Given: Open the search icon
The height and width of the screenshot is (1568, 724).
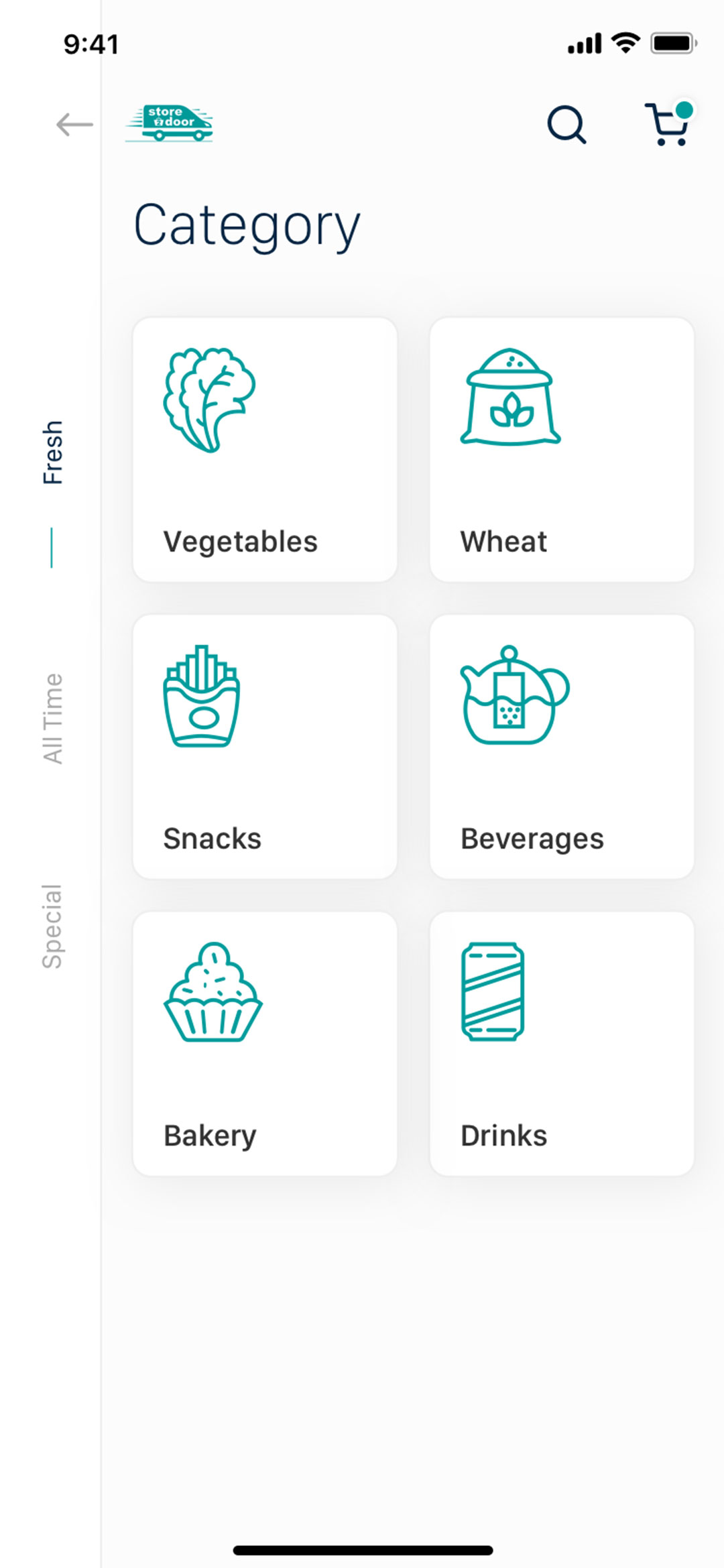Looking at the screenshot, I should click(x=566, y=125).
